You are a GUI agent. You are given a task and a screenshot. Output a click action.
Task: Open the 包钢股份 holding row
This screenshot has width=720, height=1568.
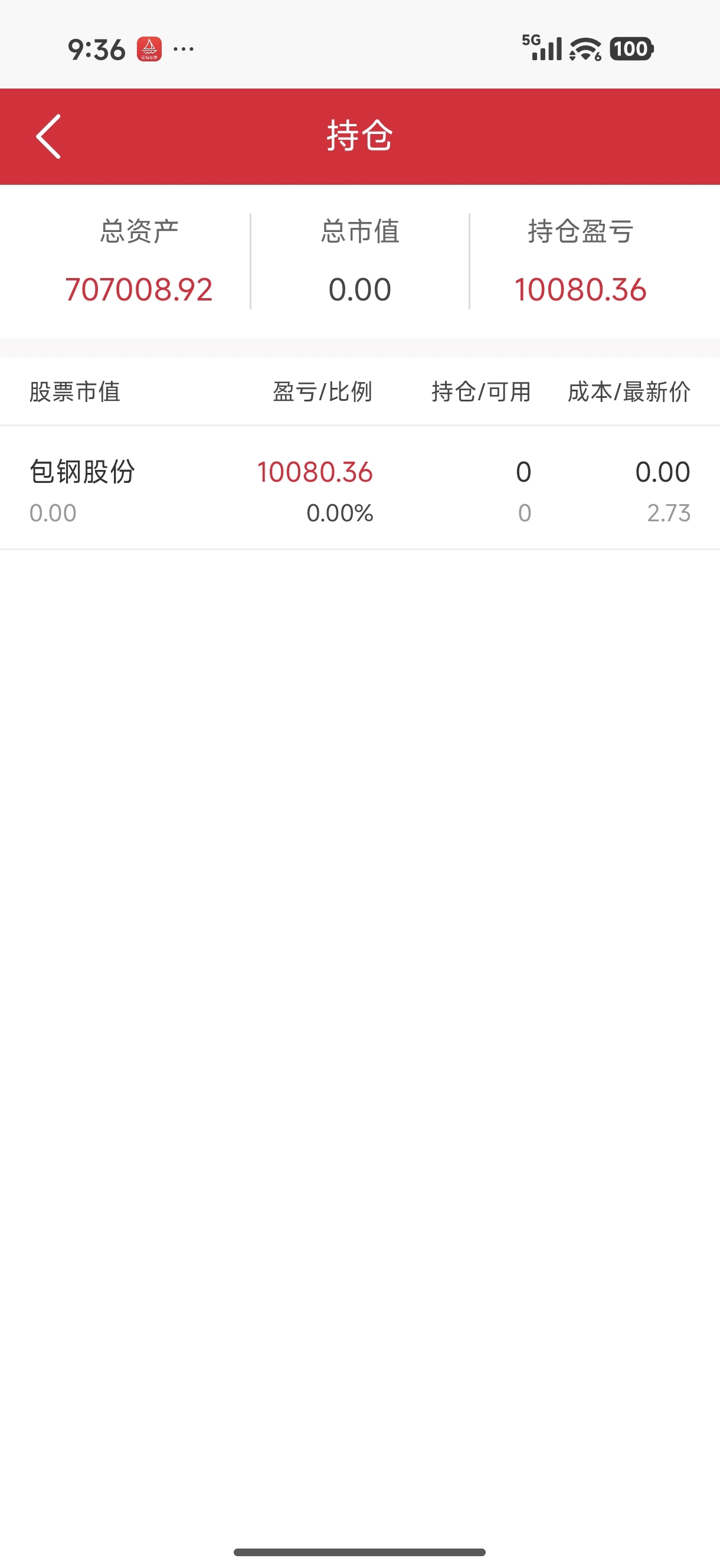point(359,488)
